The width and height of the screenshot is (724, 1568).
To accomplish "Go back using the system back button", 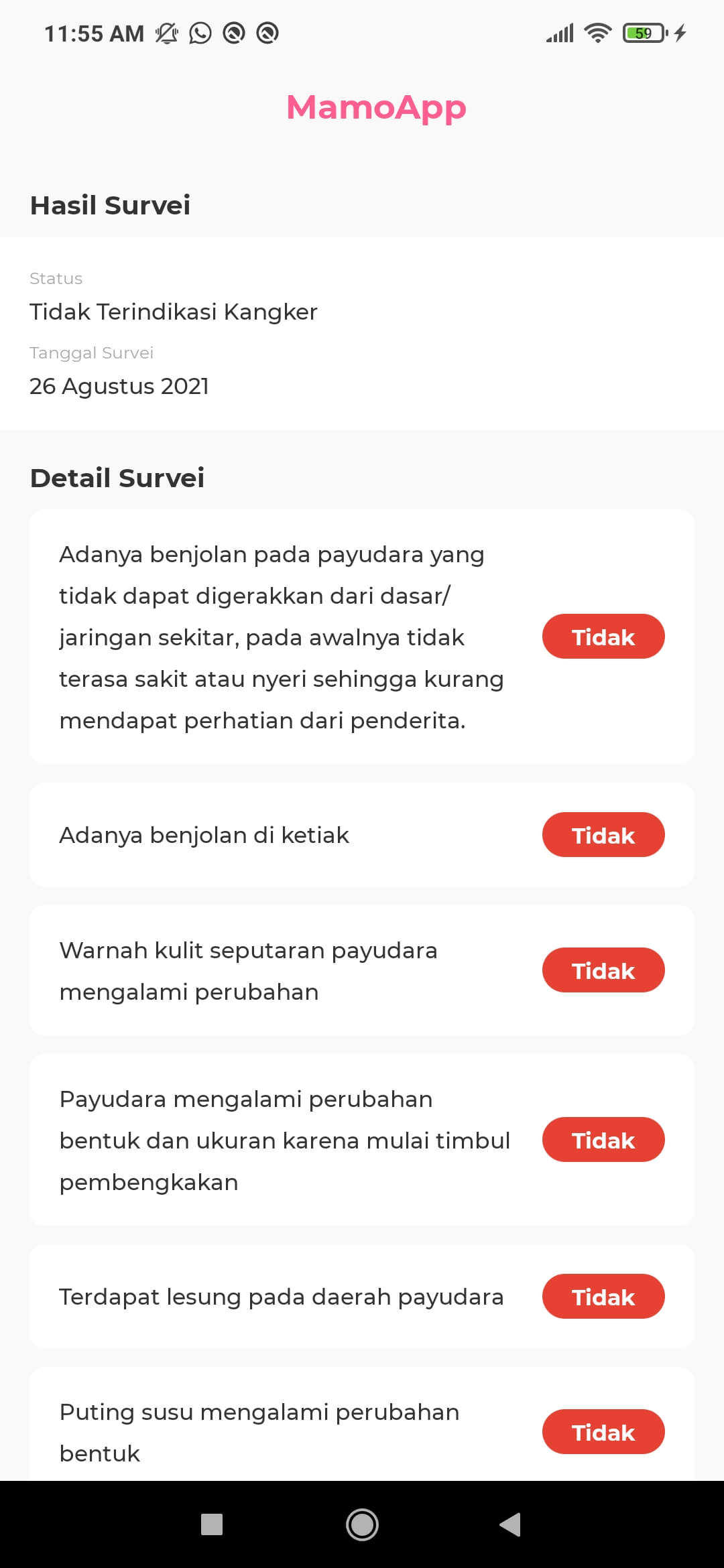I will tap(510, 1524).
